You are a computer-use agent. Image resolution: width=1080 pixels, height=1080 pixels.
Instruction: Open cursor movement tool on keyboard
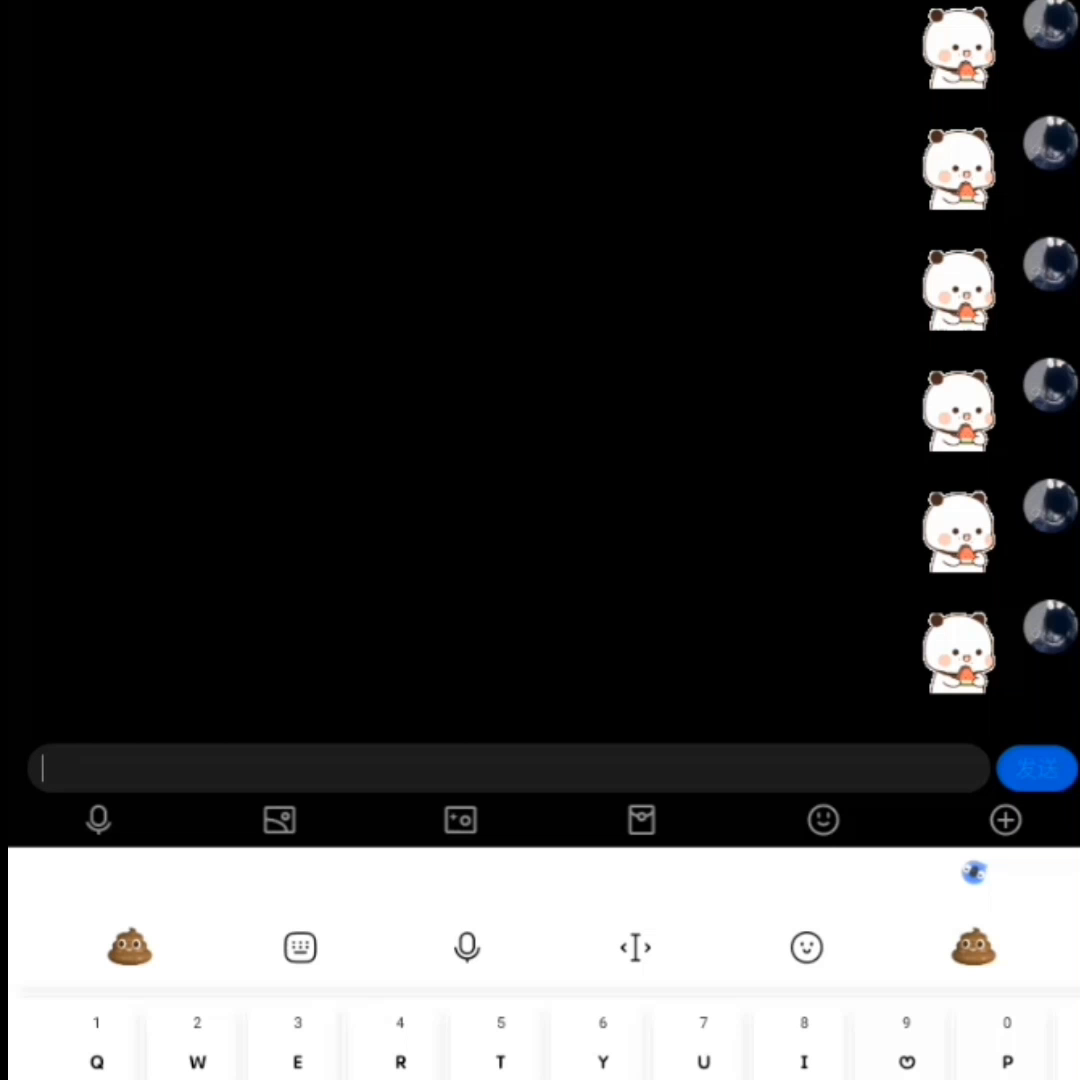[x=635, y=947]
